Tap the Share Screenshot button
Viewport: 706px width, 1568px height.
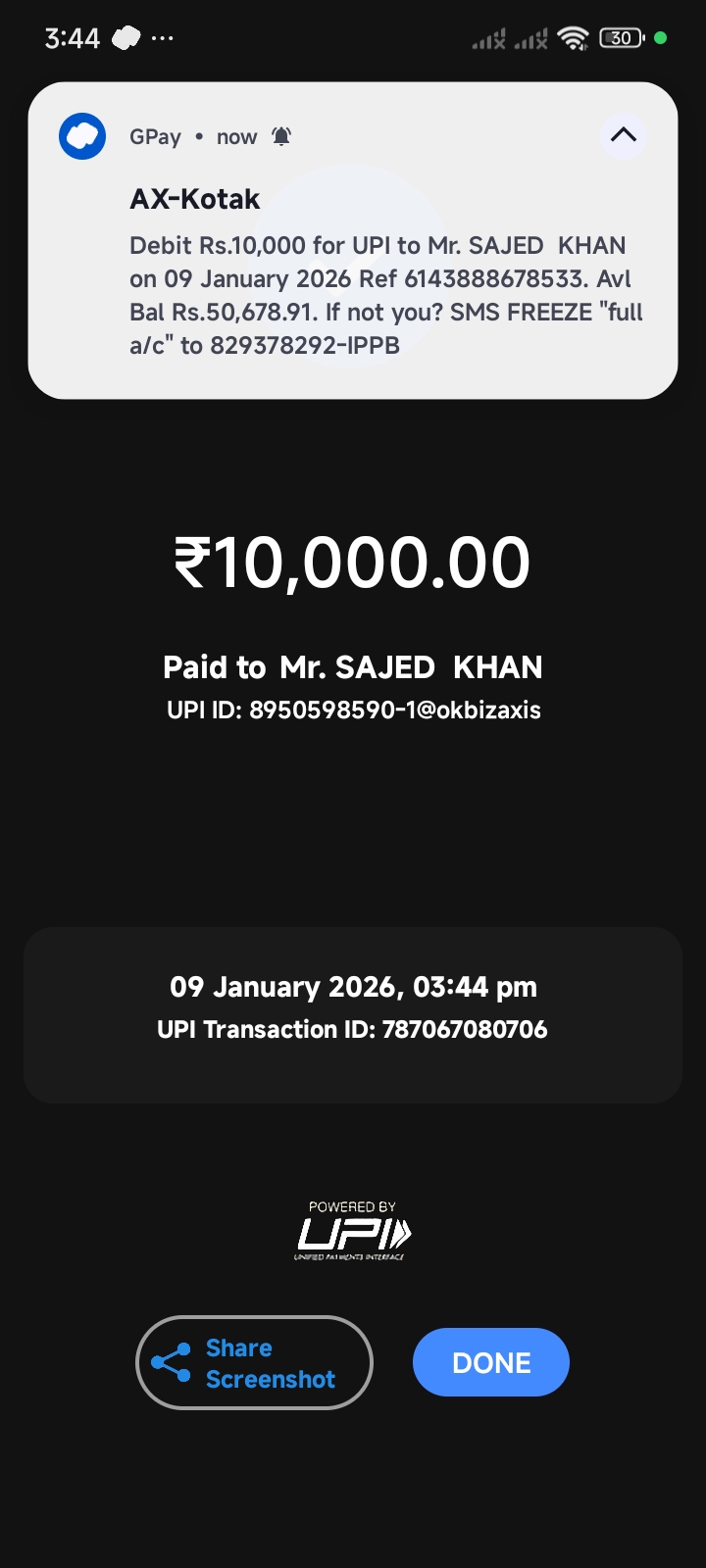[x=254, y=1362]
